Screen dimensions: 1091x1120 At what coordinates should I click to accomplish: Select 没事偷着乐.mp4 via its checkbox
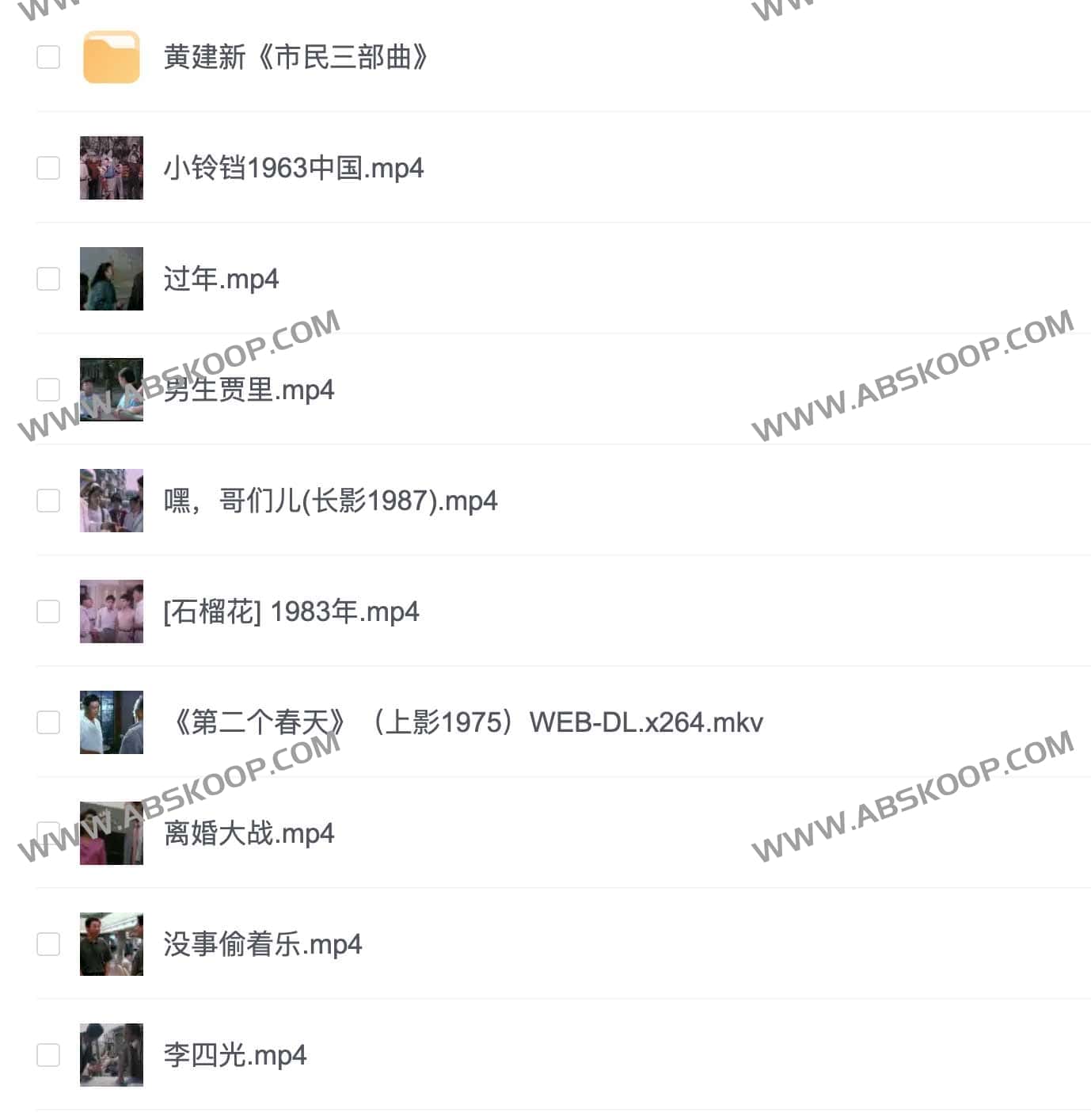click(48, 944)
